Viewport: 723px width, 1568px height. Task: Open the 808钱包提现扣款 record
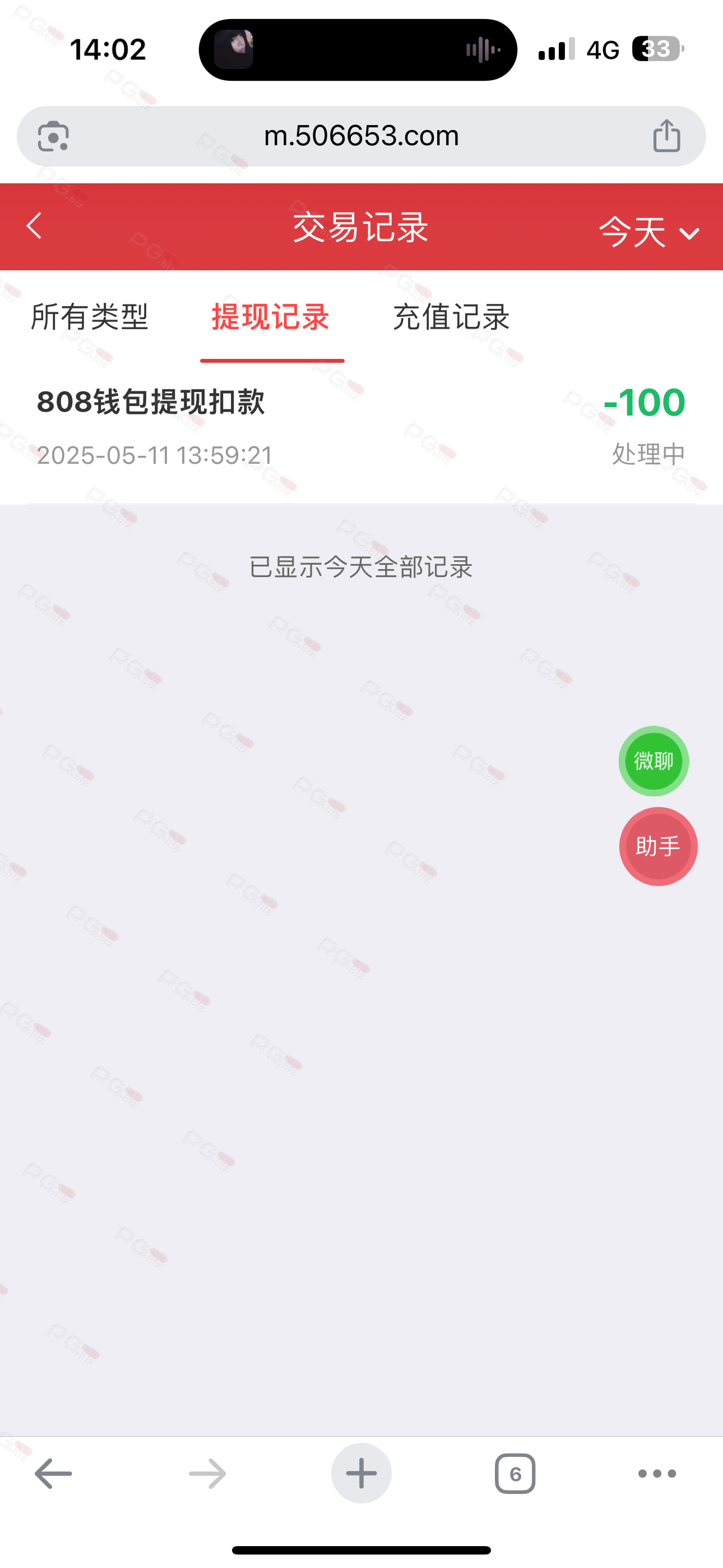click(361, 428)
